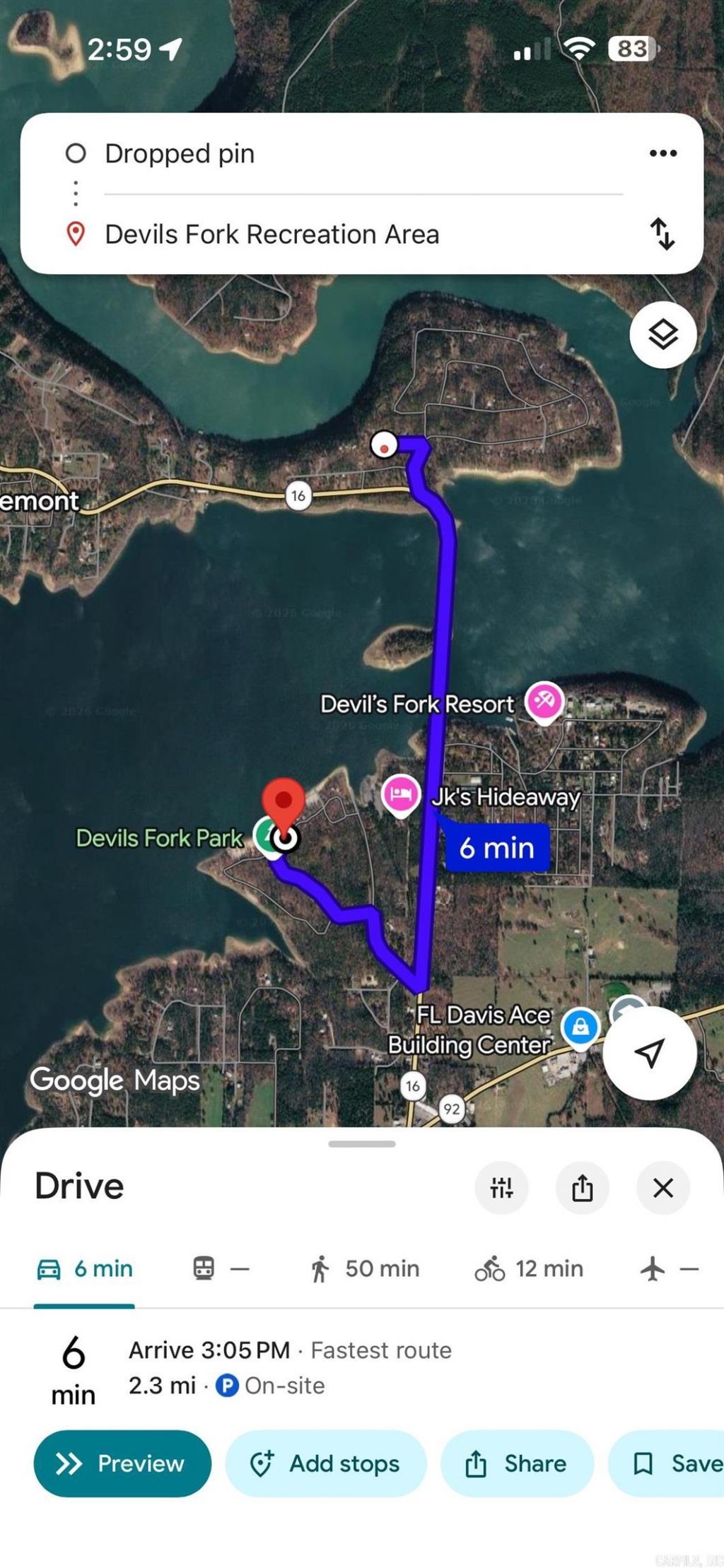Open route options filter icon
Image resolution: width=724 pixels, height=1568 pixels.
point(501,1188)
